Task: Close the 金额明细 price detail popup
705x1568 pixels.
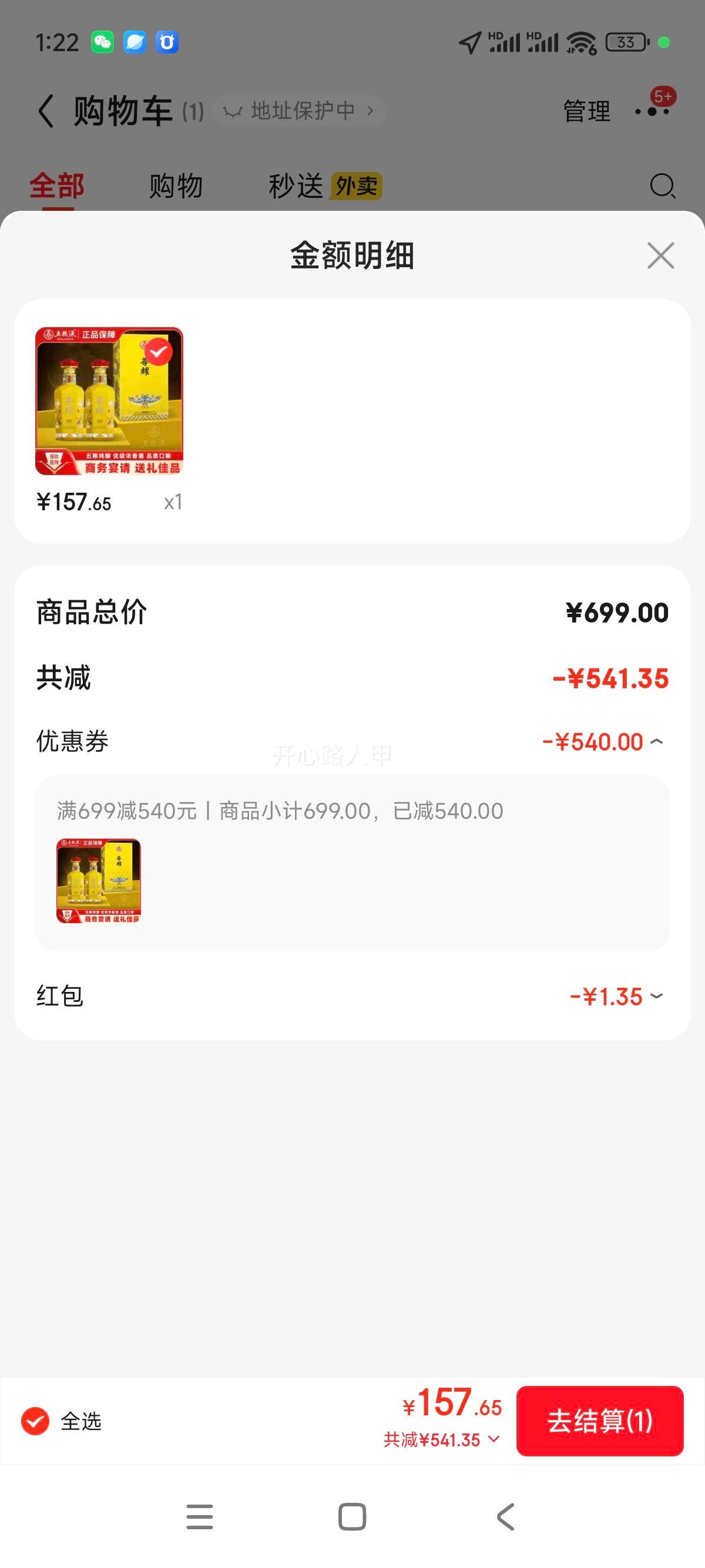Action: pos(660,255)
